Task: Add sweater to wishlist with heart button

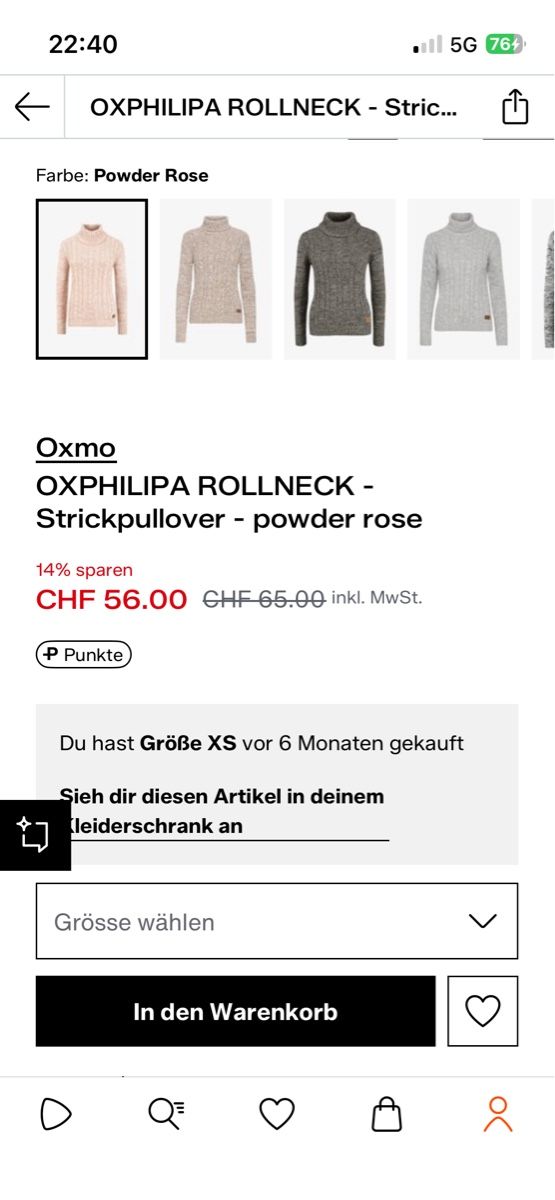Action: click(x=483, y=1012)
